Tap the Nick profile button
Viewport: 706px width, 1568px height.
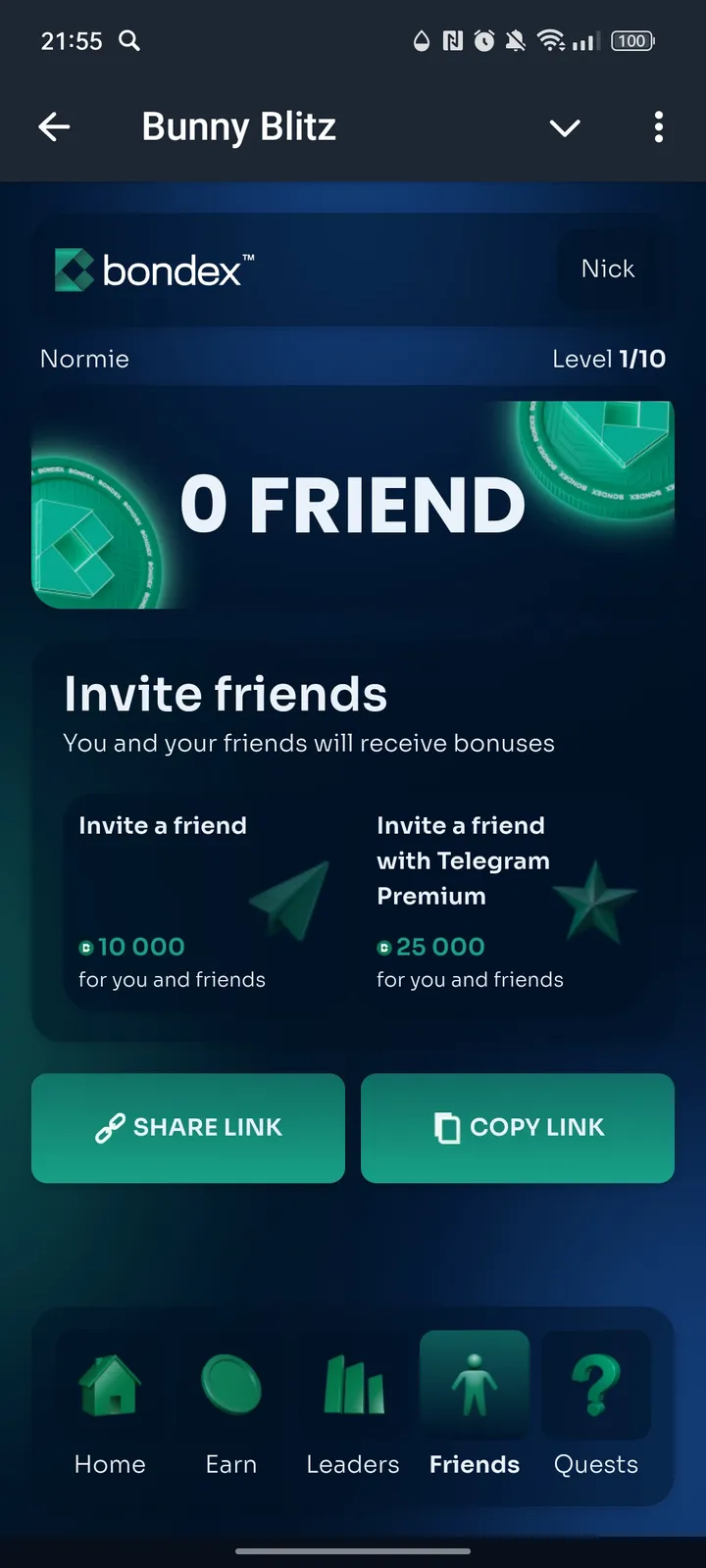607,269
